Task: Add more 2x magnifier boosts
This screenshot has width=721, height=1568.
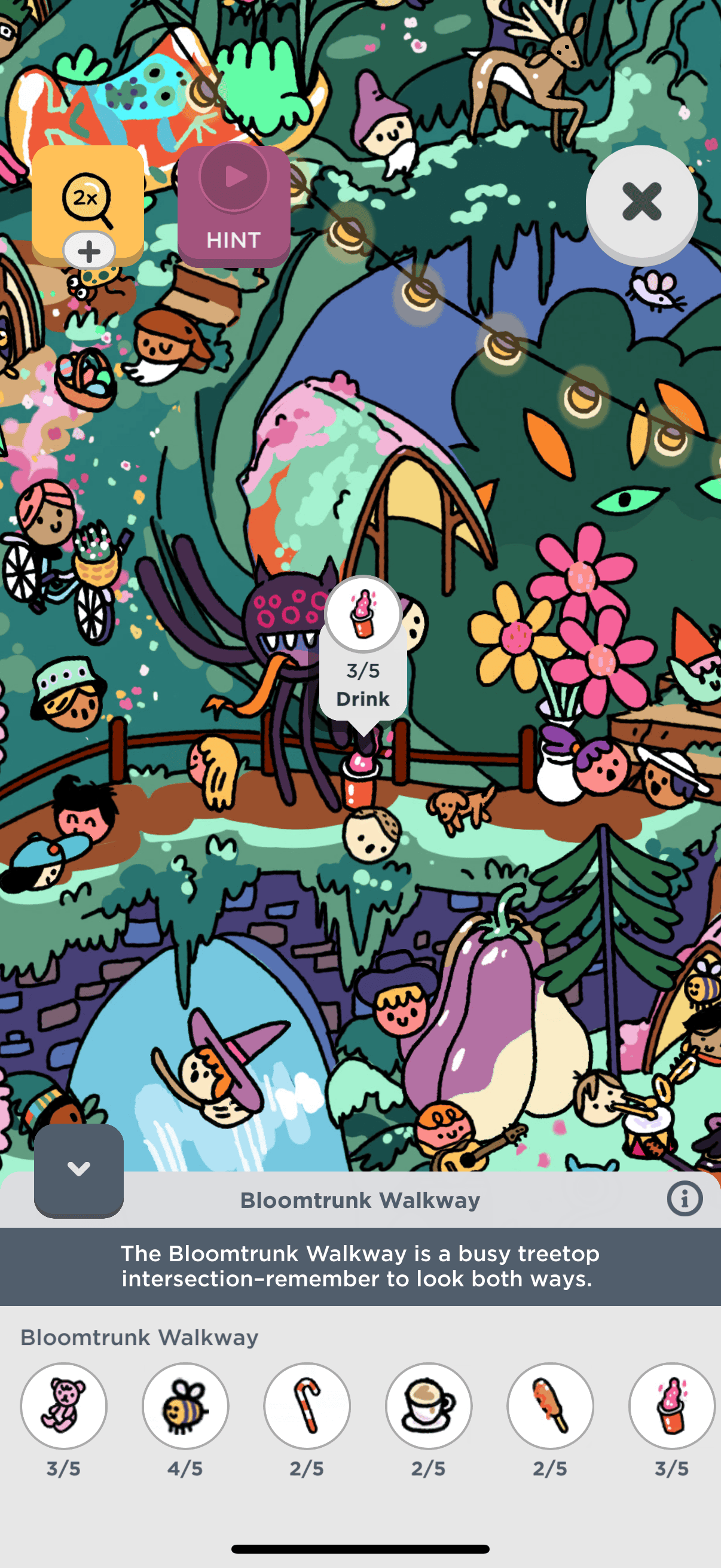Action: point(89,250)
